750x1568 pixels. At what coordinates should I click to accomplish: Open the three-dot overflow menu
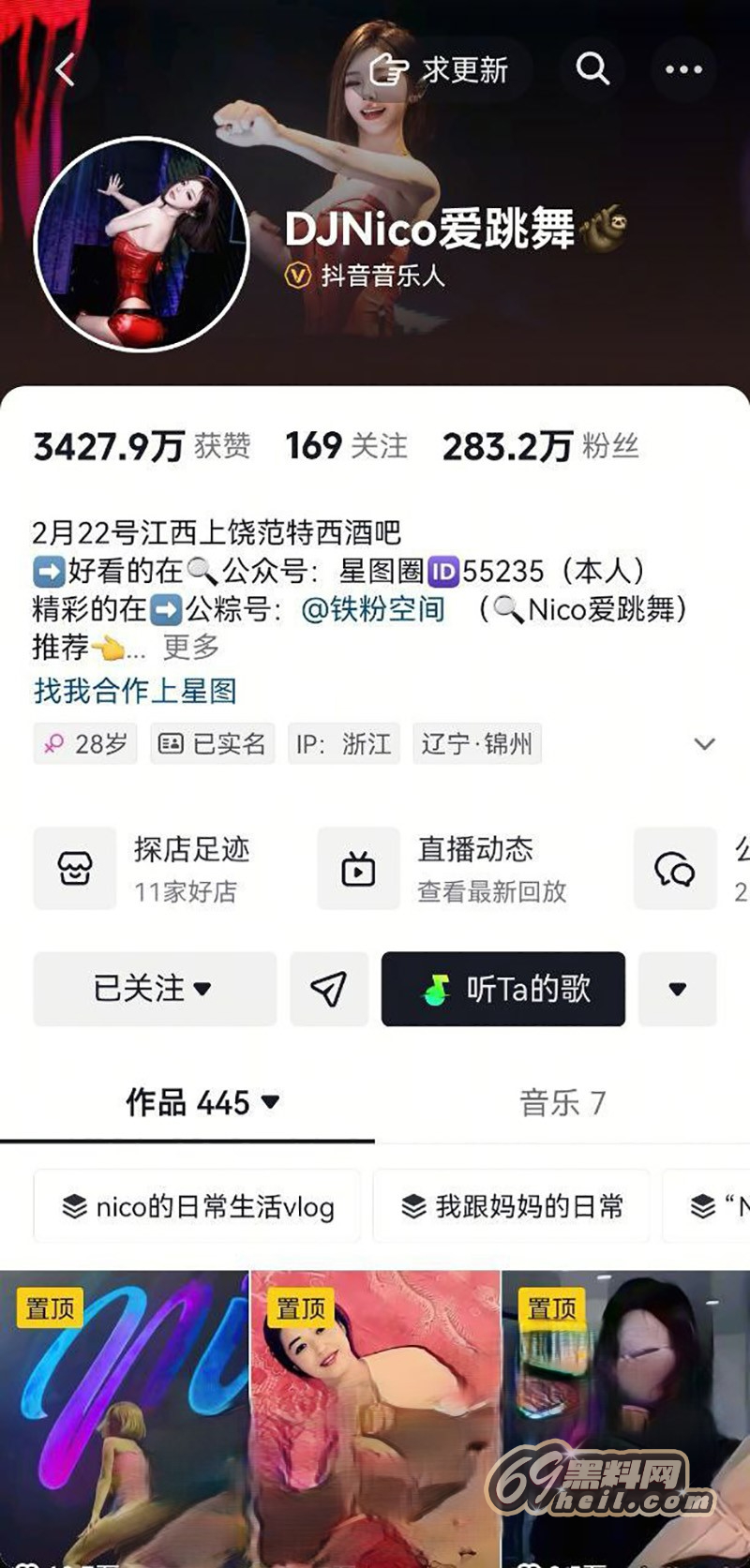point(683,69)
